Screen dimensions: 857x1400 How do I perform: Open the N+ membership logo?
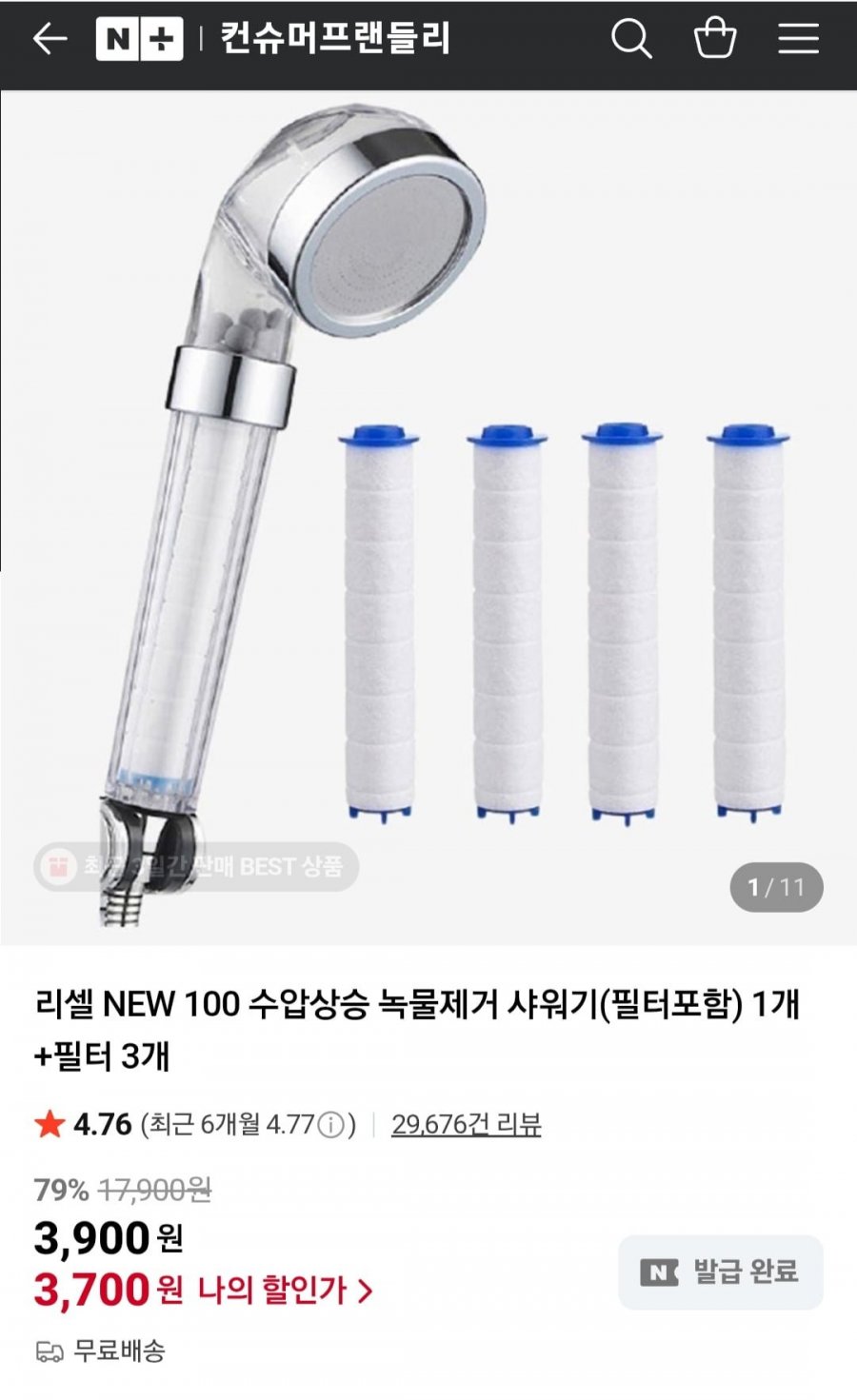[139, 39]
